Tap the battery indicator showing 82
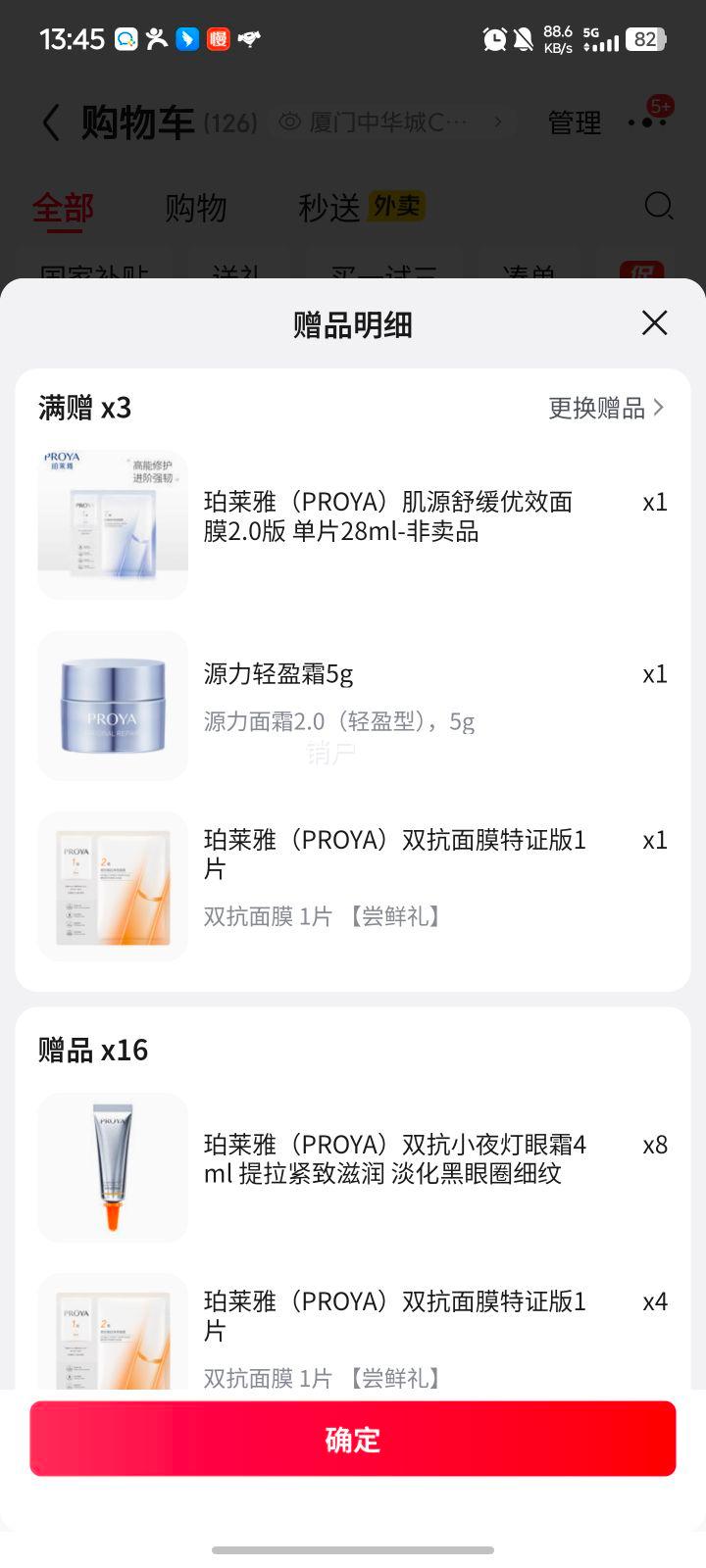This screenshot has width=706, height=1568. coord(644,39)
